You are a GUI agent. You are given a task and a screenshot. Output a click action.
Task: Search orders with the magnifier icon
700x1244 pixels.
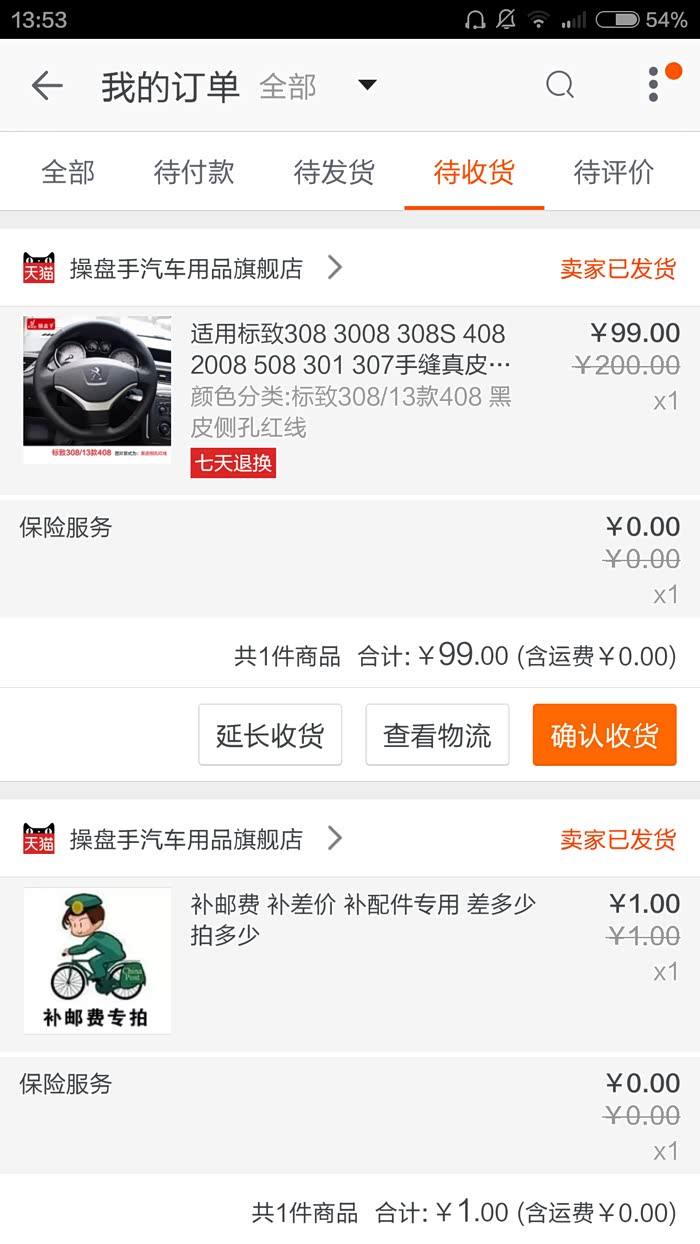pyautogui.click(x=560, y=86)
